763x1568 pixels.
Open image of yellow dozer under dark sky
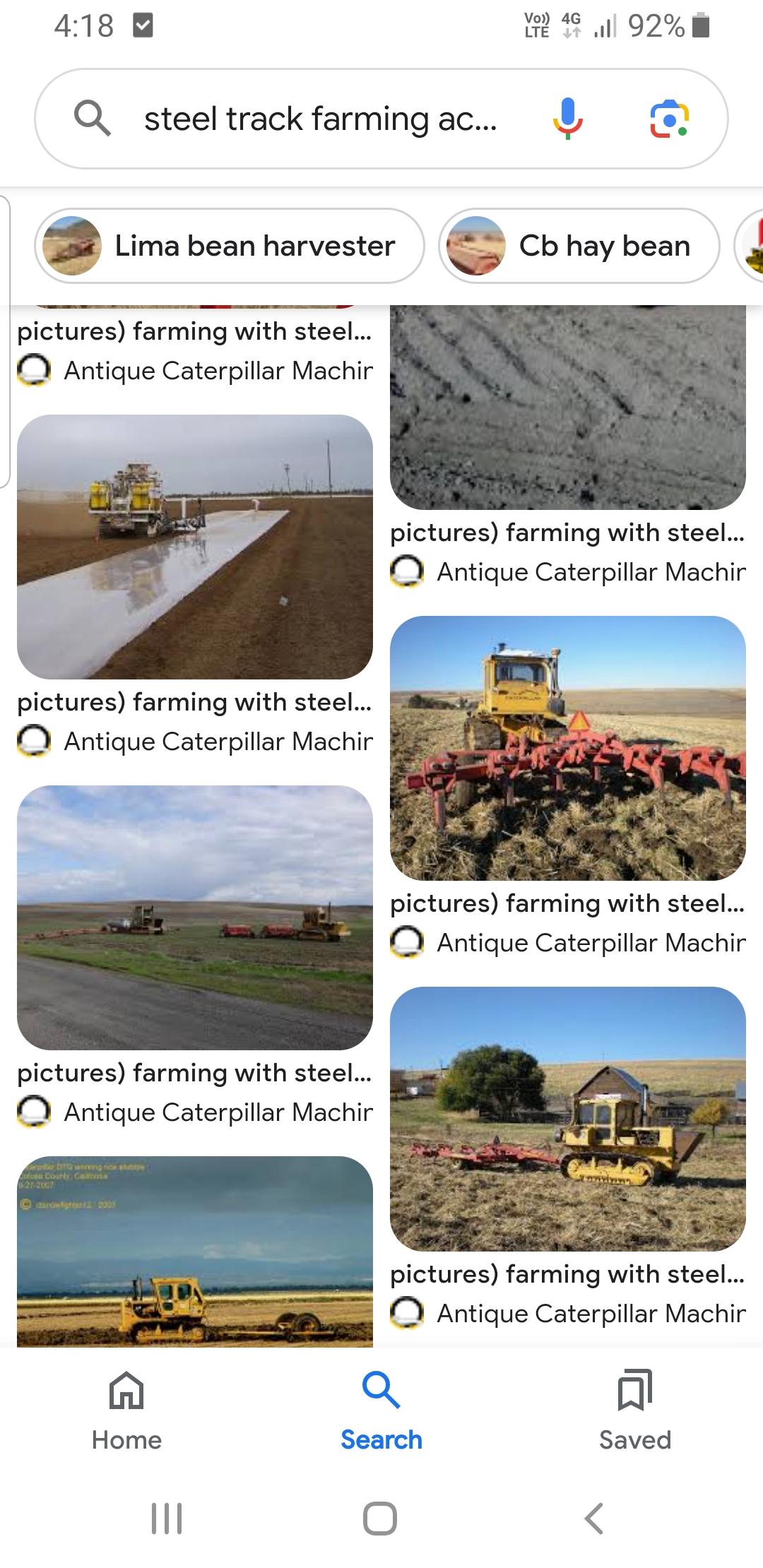[x=195, y=1251]
